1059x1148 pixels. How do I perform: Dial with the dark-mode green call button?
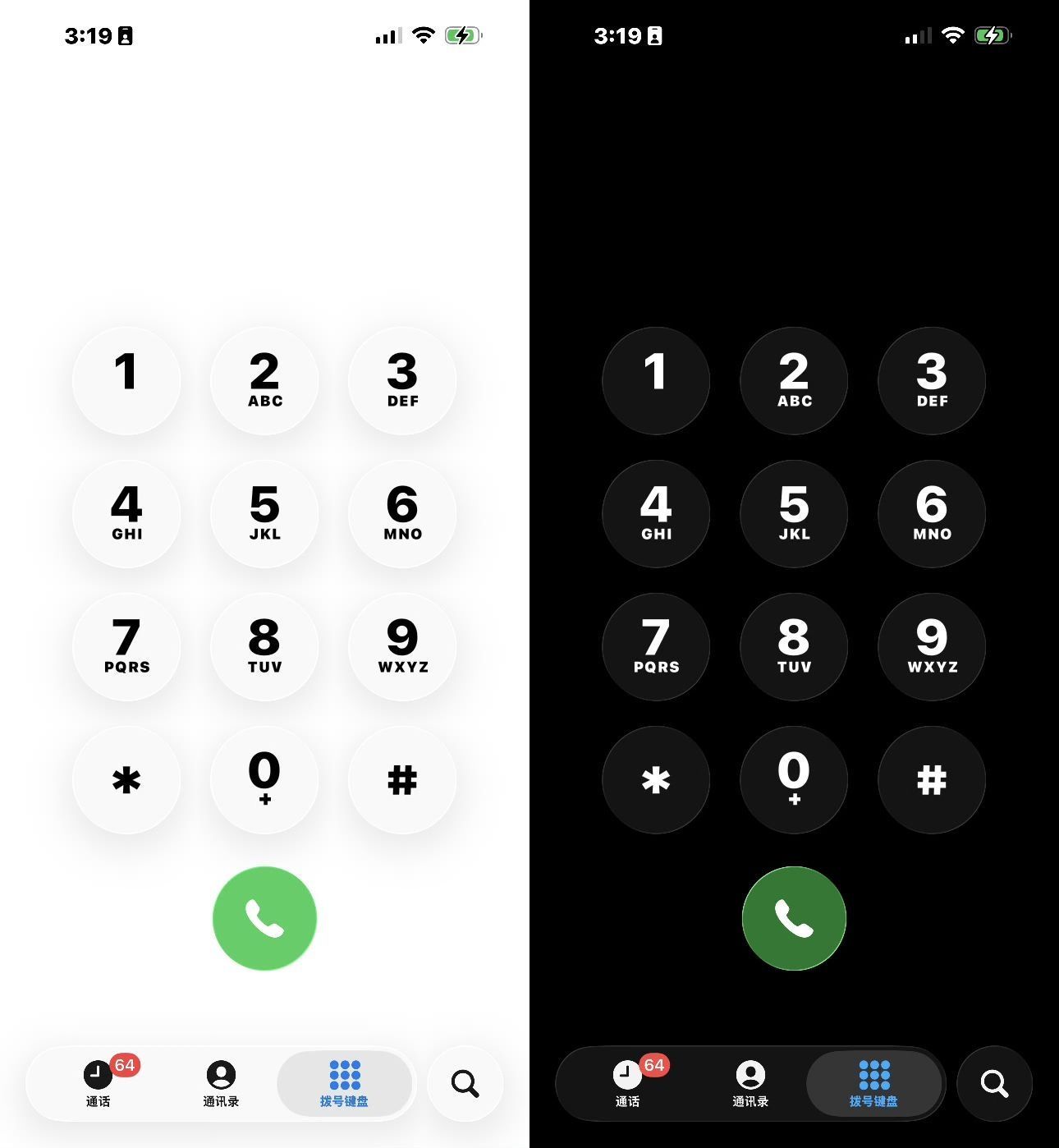coord(794,918)
